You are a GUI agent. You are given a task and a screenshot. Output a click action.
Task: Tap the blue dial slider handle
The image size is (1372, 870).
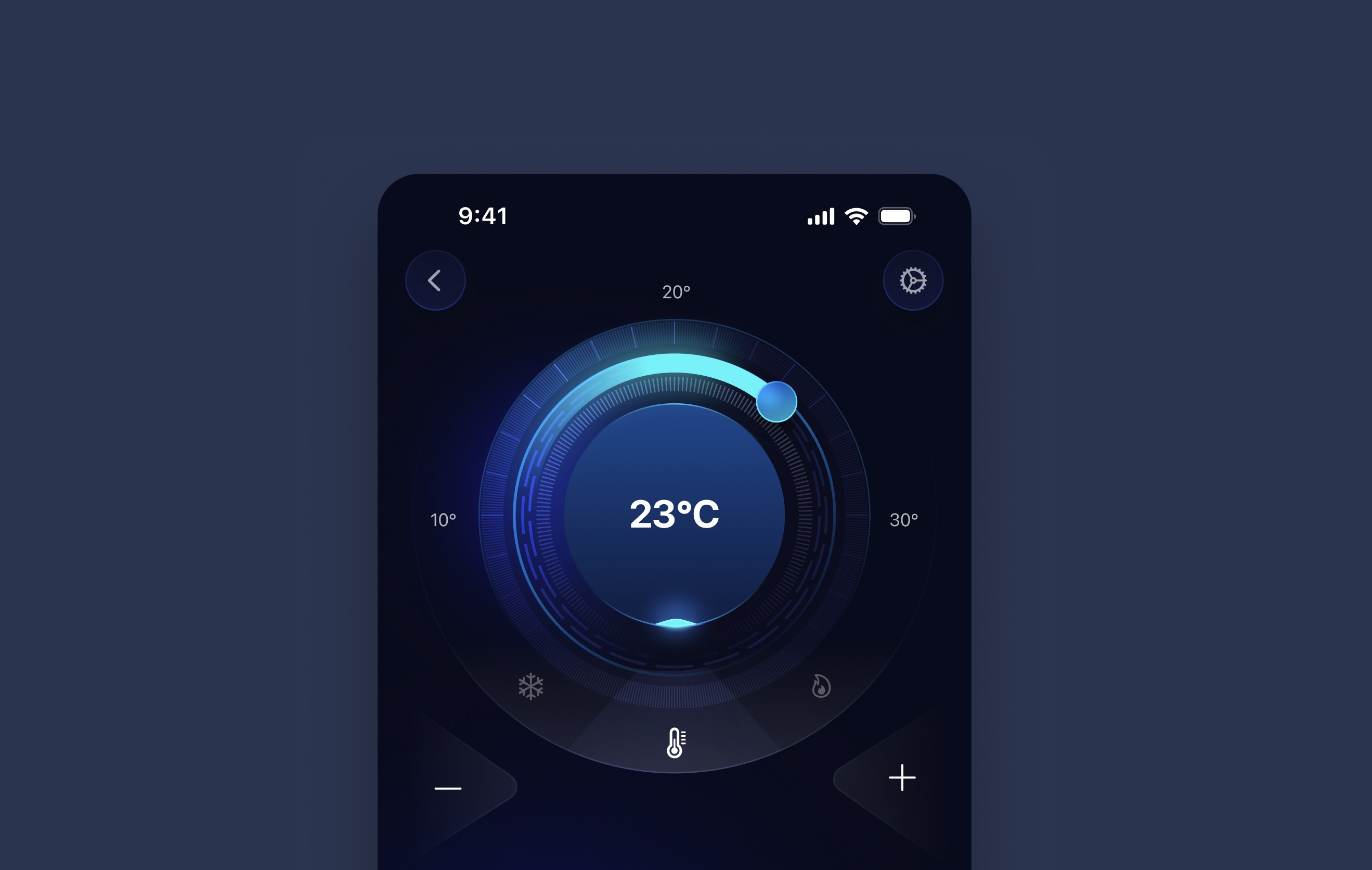pos(776,402)
